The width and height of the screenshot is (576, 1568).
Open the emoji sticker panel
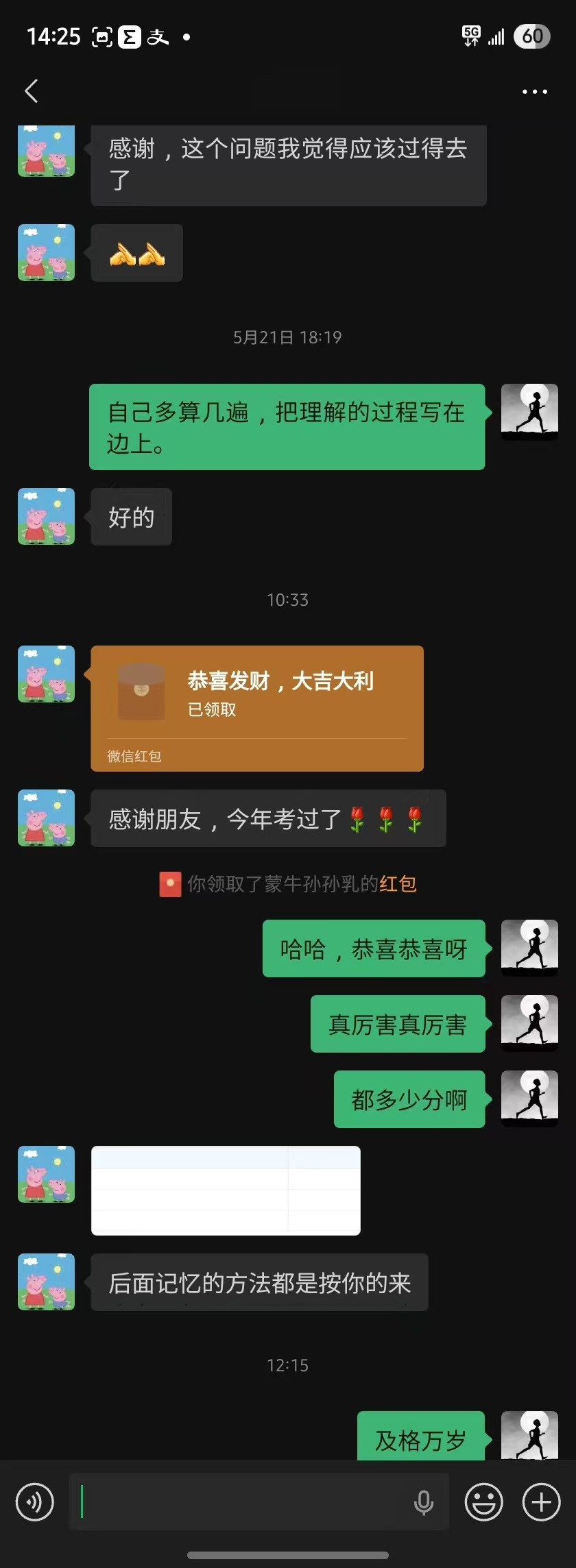(483, 1502)
